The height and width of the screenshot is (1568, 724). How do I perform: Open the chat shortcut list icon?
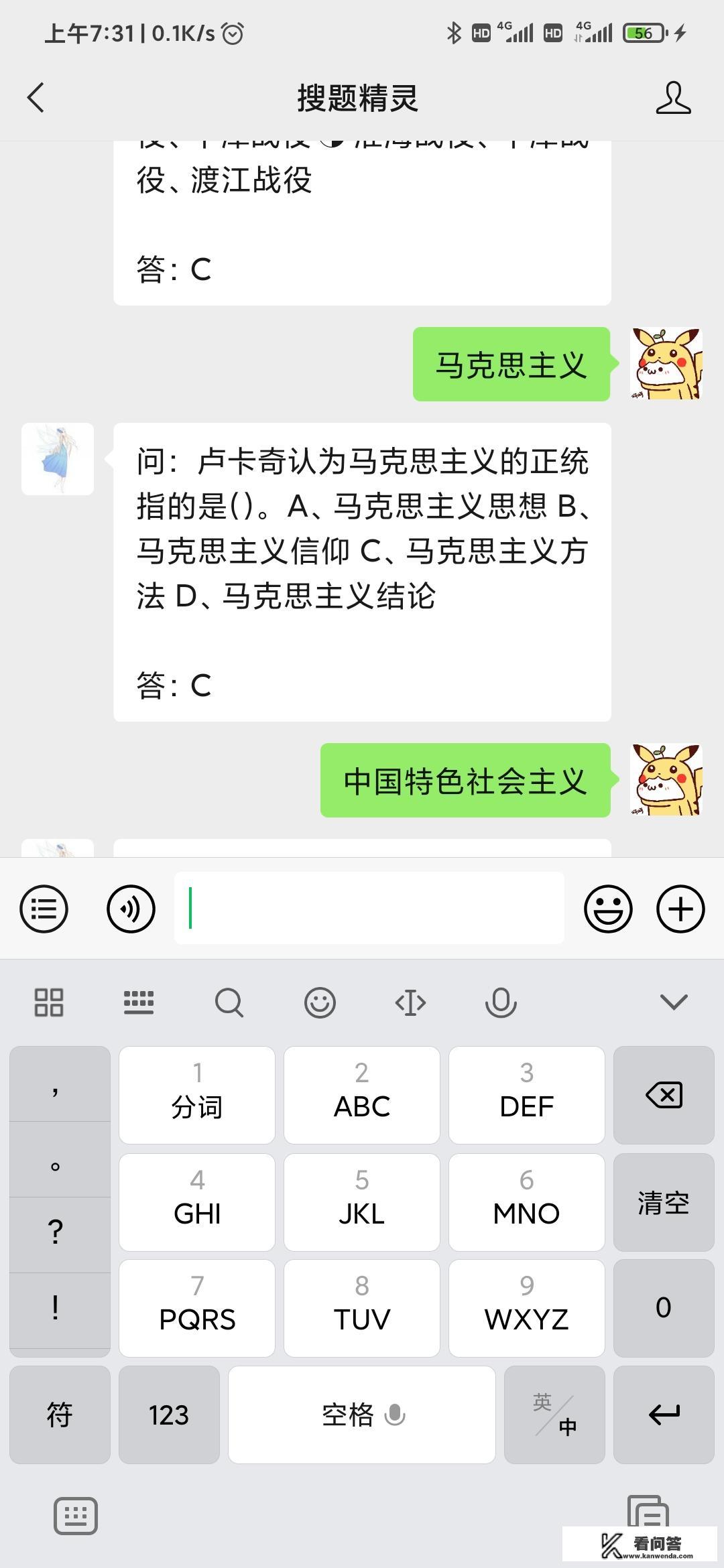[44, 909]
